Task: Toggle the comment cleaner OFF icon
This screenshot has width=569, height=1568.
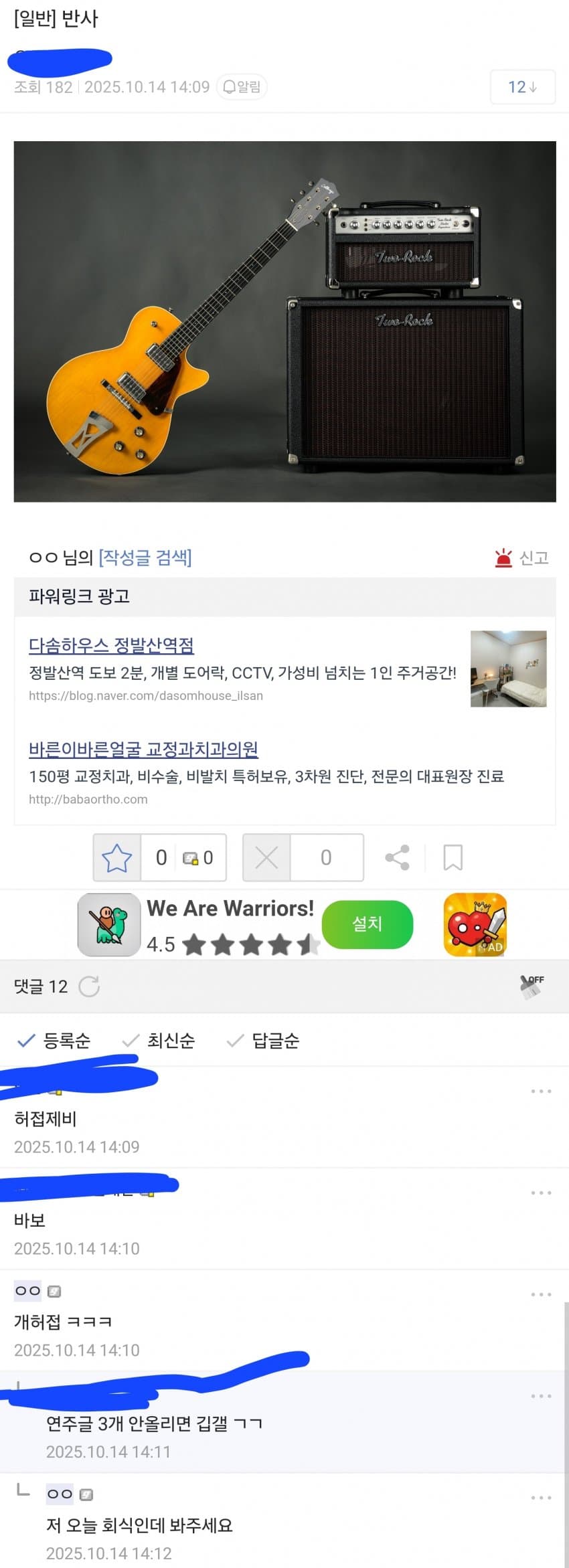Action: click(x=532, y=986)
